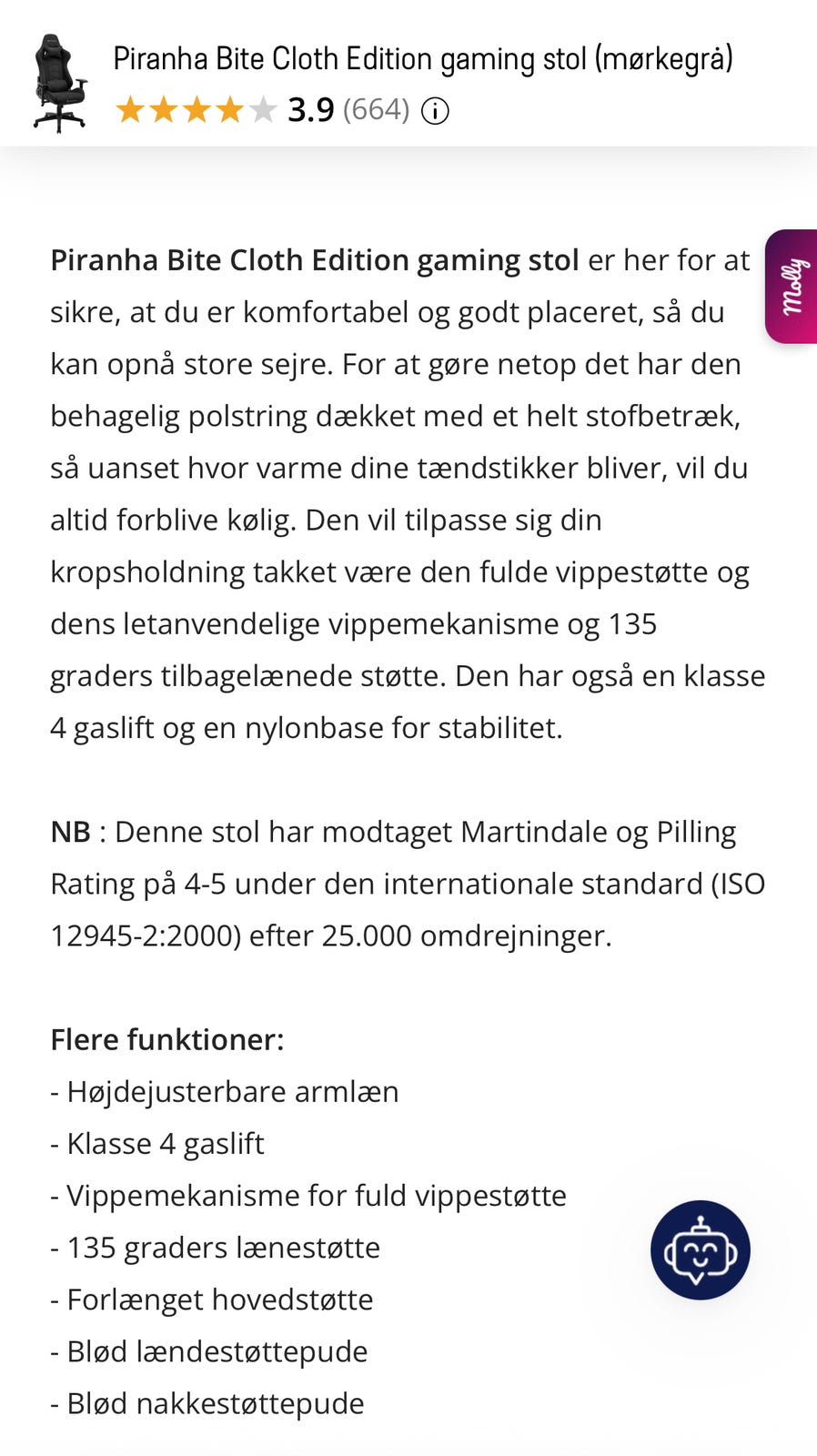817x1456 pixels.
Task: Click the smiling robot face icon
Action: click(701, 1250)
